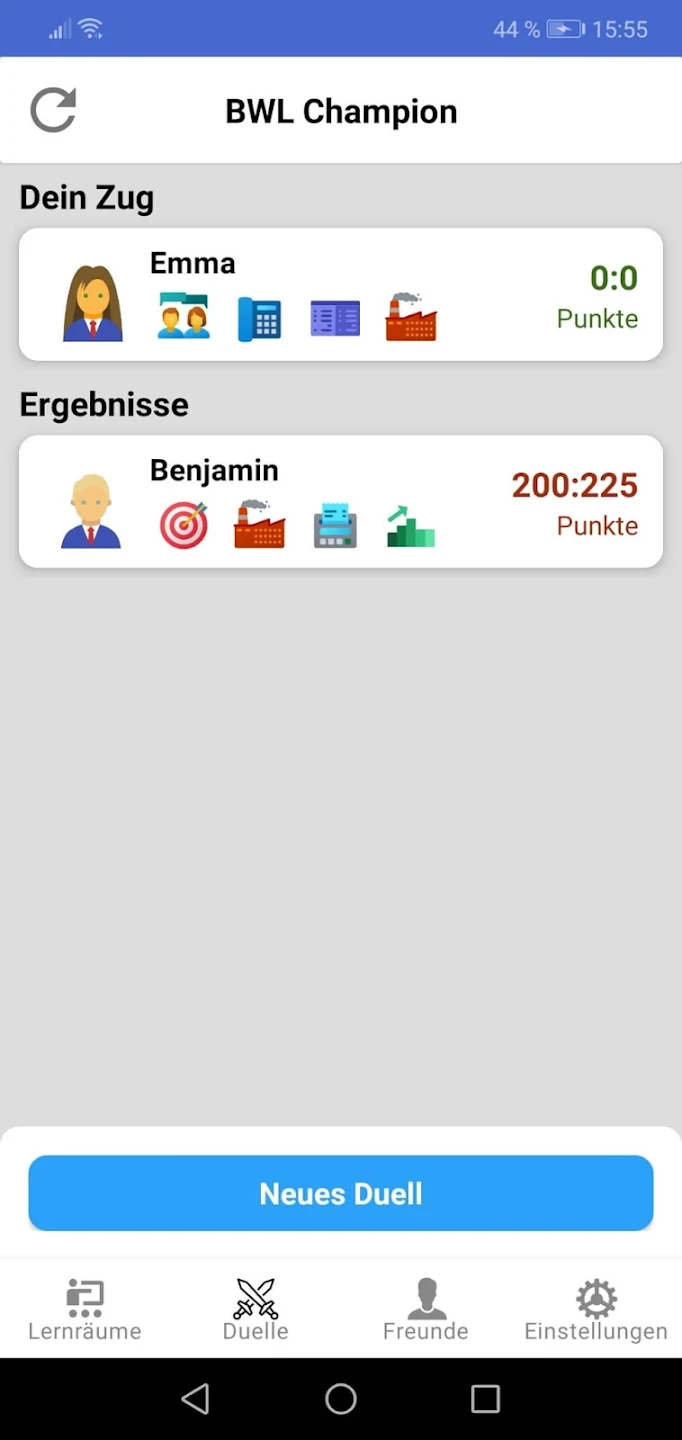The height and width of the screenshot is (1440, 682).
Task: Tap the system back button
Action: (196, 1398)
